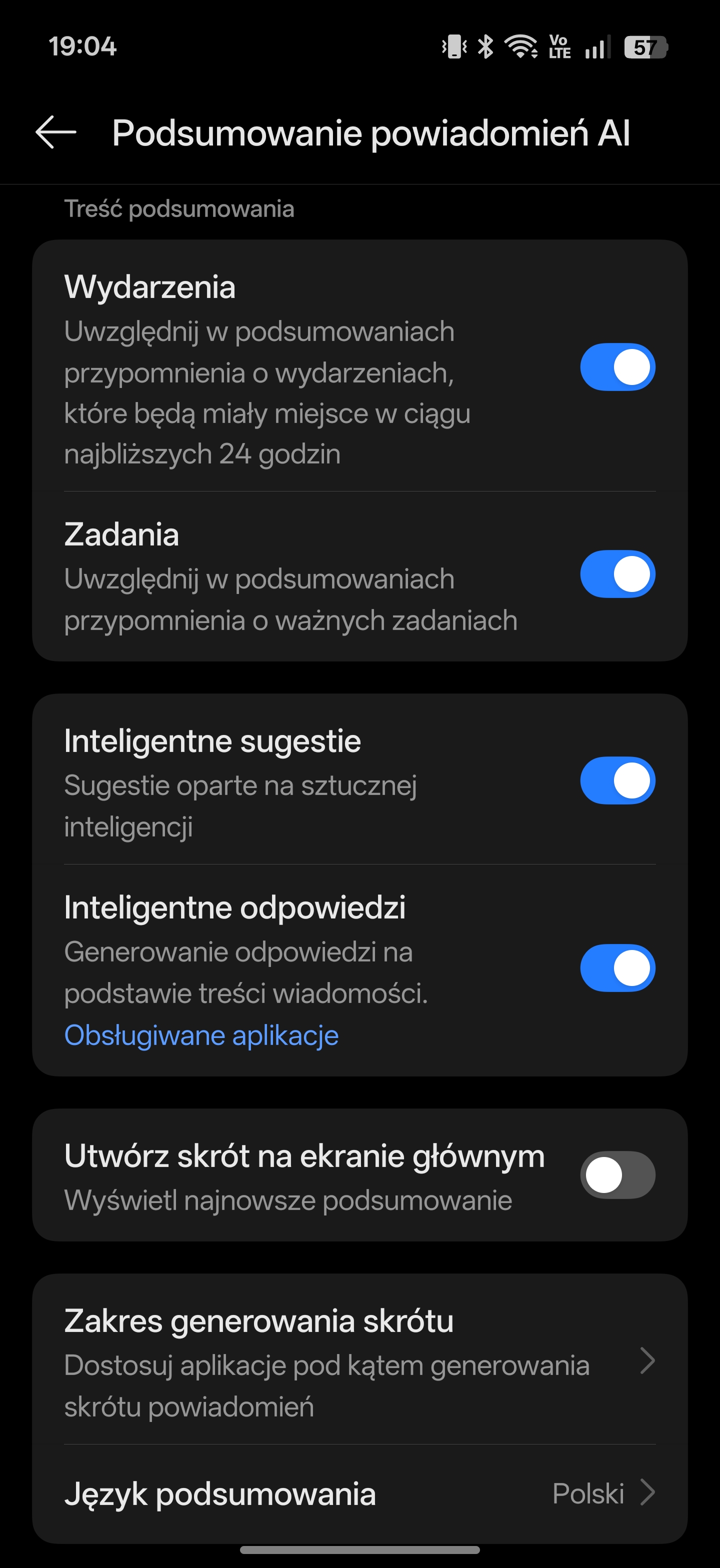The height and width of the screenshot is (1568, 720).
Task: Go back using the arrow icon
Action: pos(55,132)
